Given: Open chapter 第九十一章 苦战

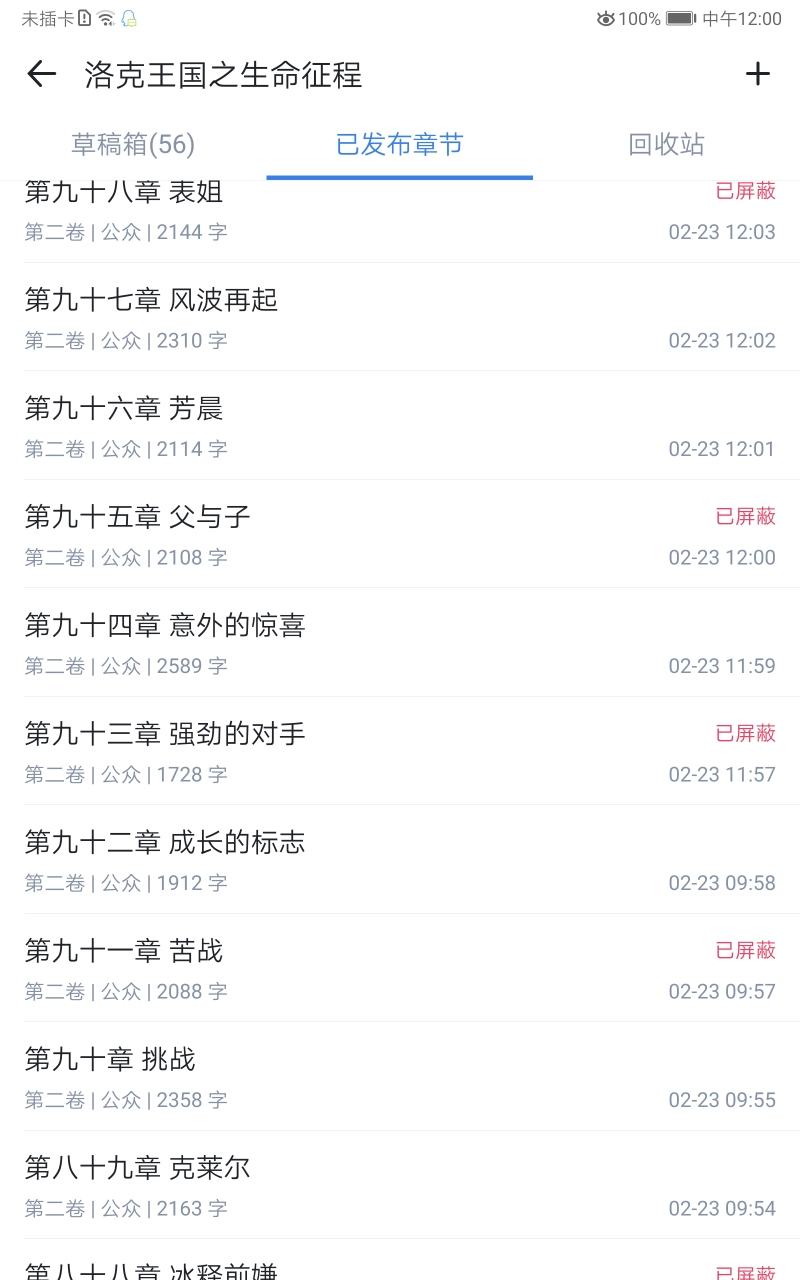Looking at the screenshot, I should 124,951.
